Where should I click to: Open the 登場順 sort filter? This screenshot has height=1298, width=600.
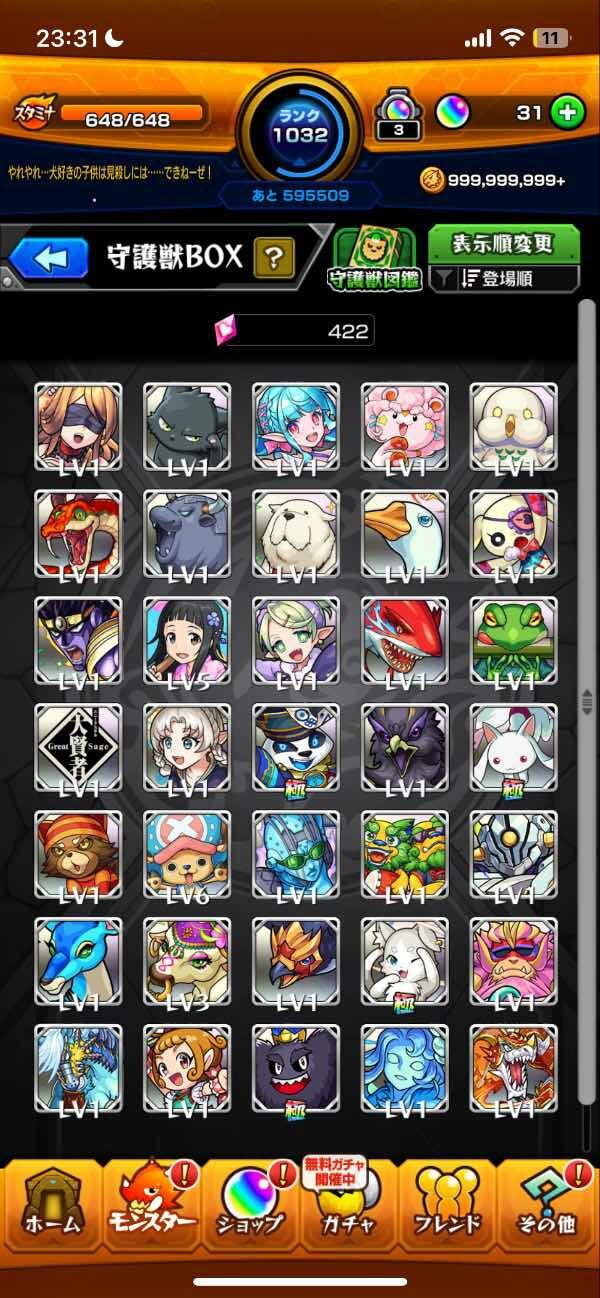point(505,279)
